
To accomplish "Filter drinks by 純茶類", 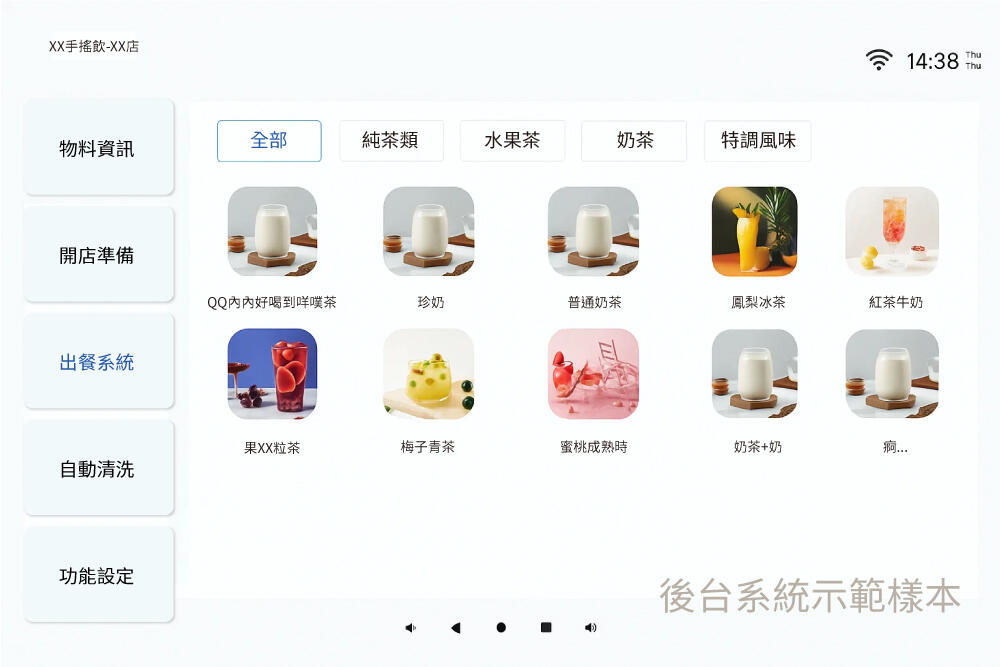I will tap(391, 141).
